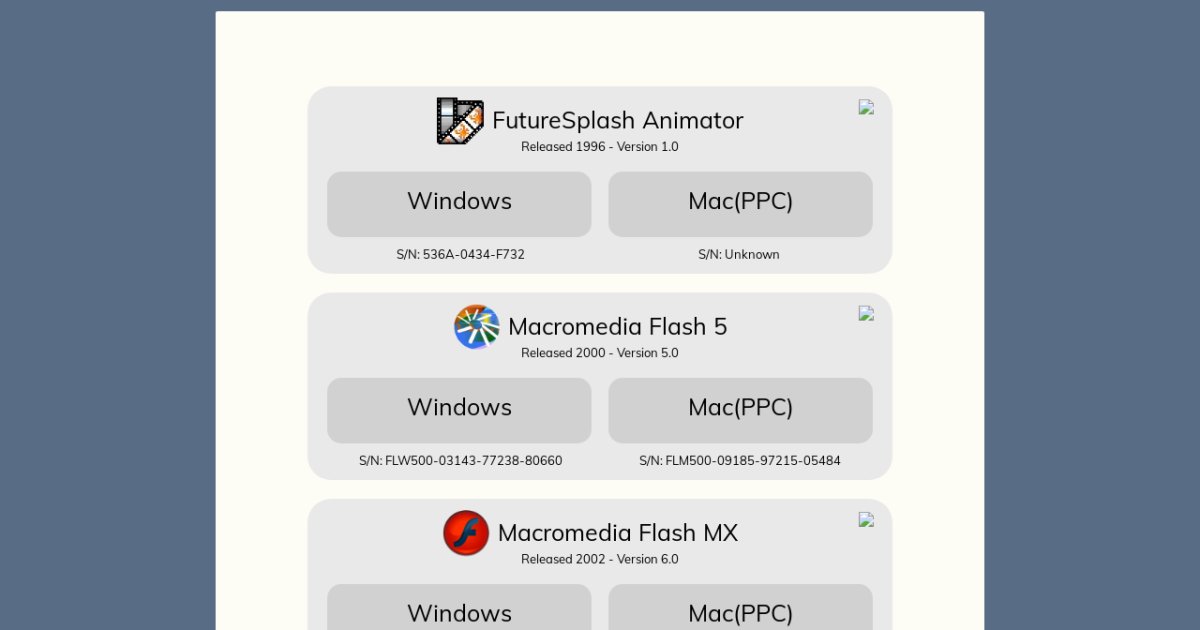Tap the corner icon on Macromedia Flash 5 card
This screenshot has height=630, width=1200.
[x=866, y=313]
